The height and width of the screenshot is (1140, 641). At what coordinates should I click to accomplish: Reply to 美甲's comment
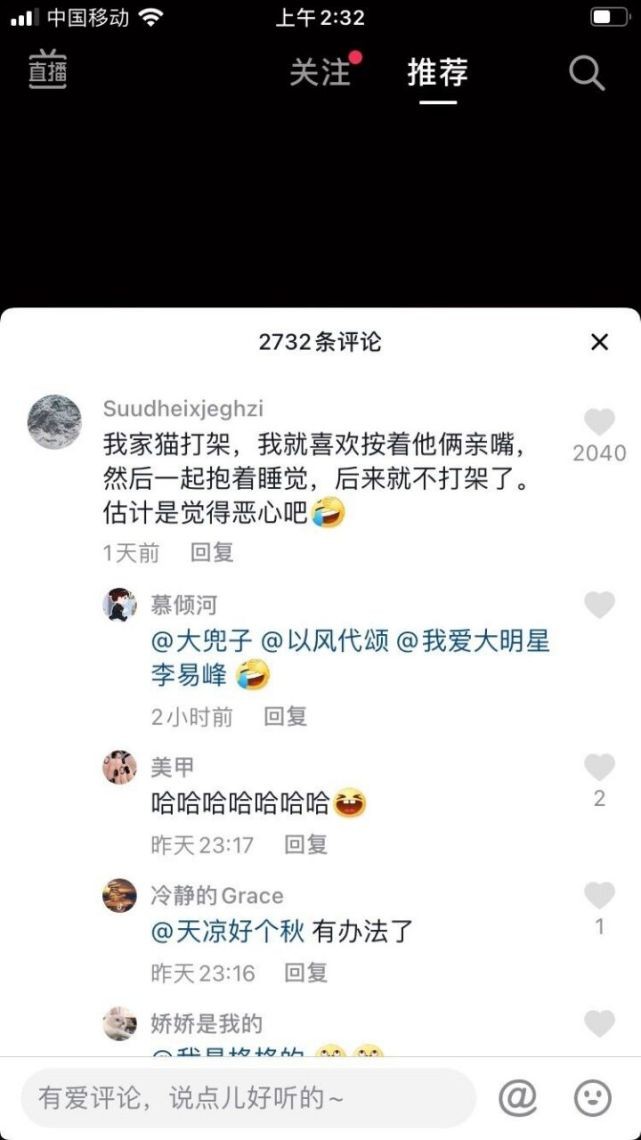(x=306, y=845)
